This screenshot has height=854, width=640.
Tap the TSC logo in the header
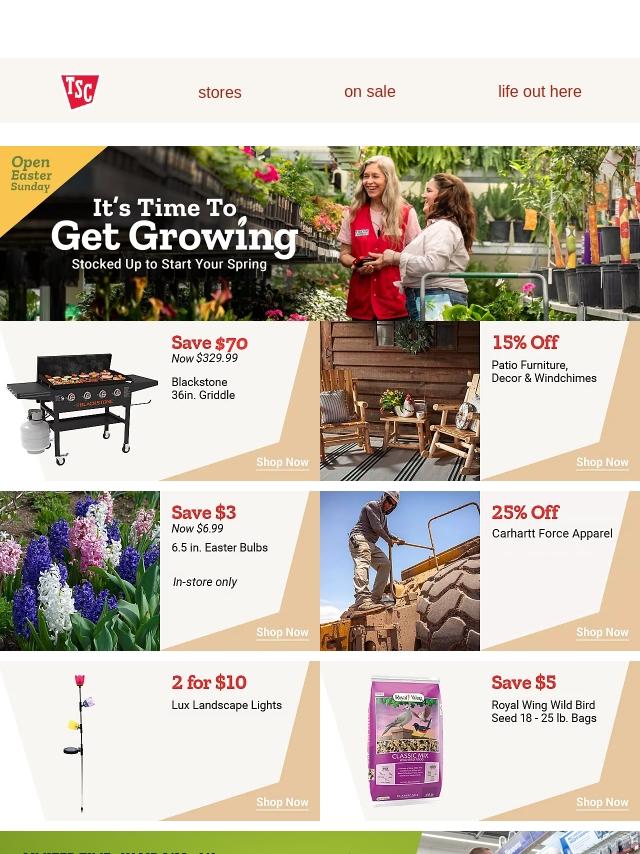[x=79, y=91]
